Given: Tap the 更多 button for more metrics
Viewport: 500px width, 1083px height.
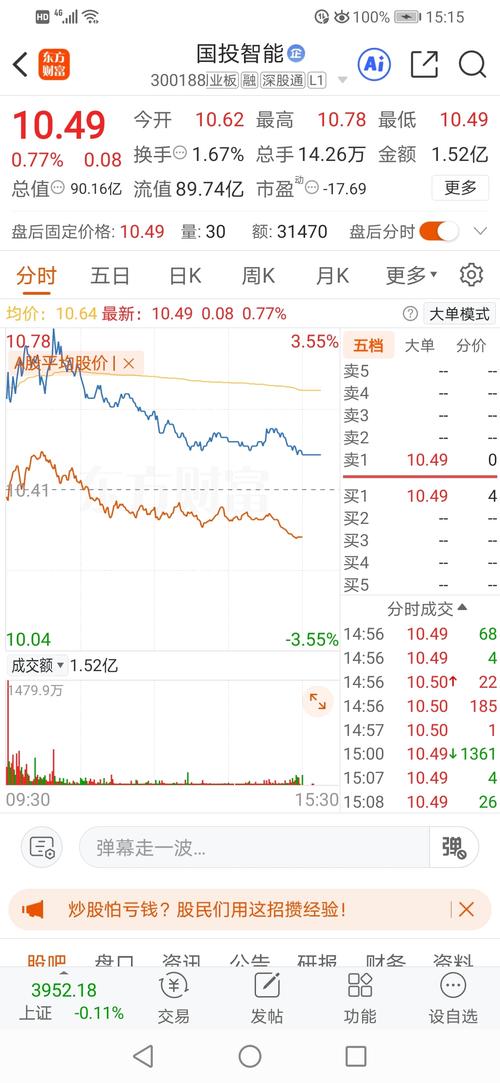Looking at the screenshot, I should point(460,187).
